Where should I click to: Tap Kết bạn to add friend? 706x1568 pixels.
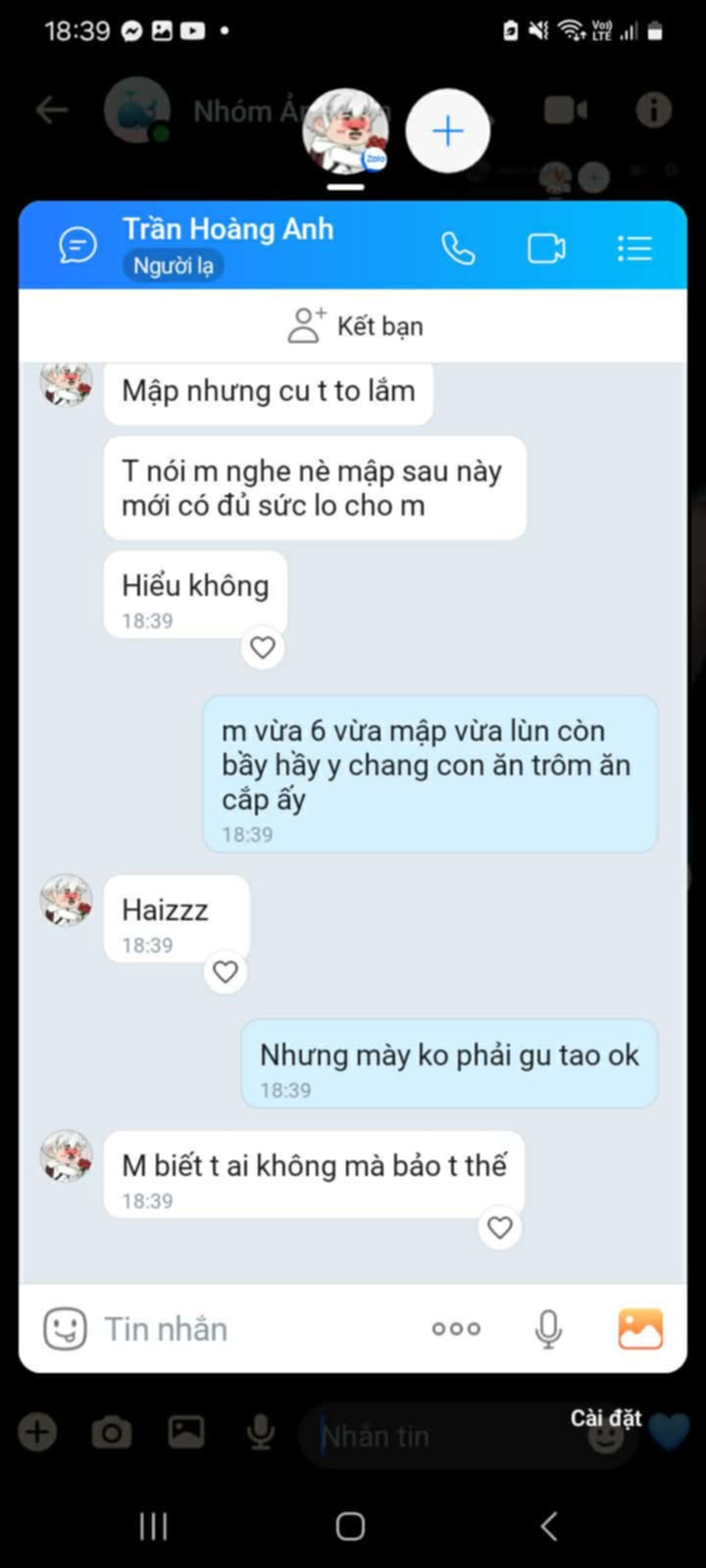click(x=355, y=326)
